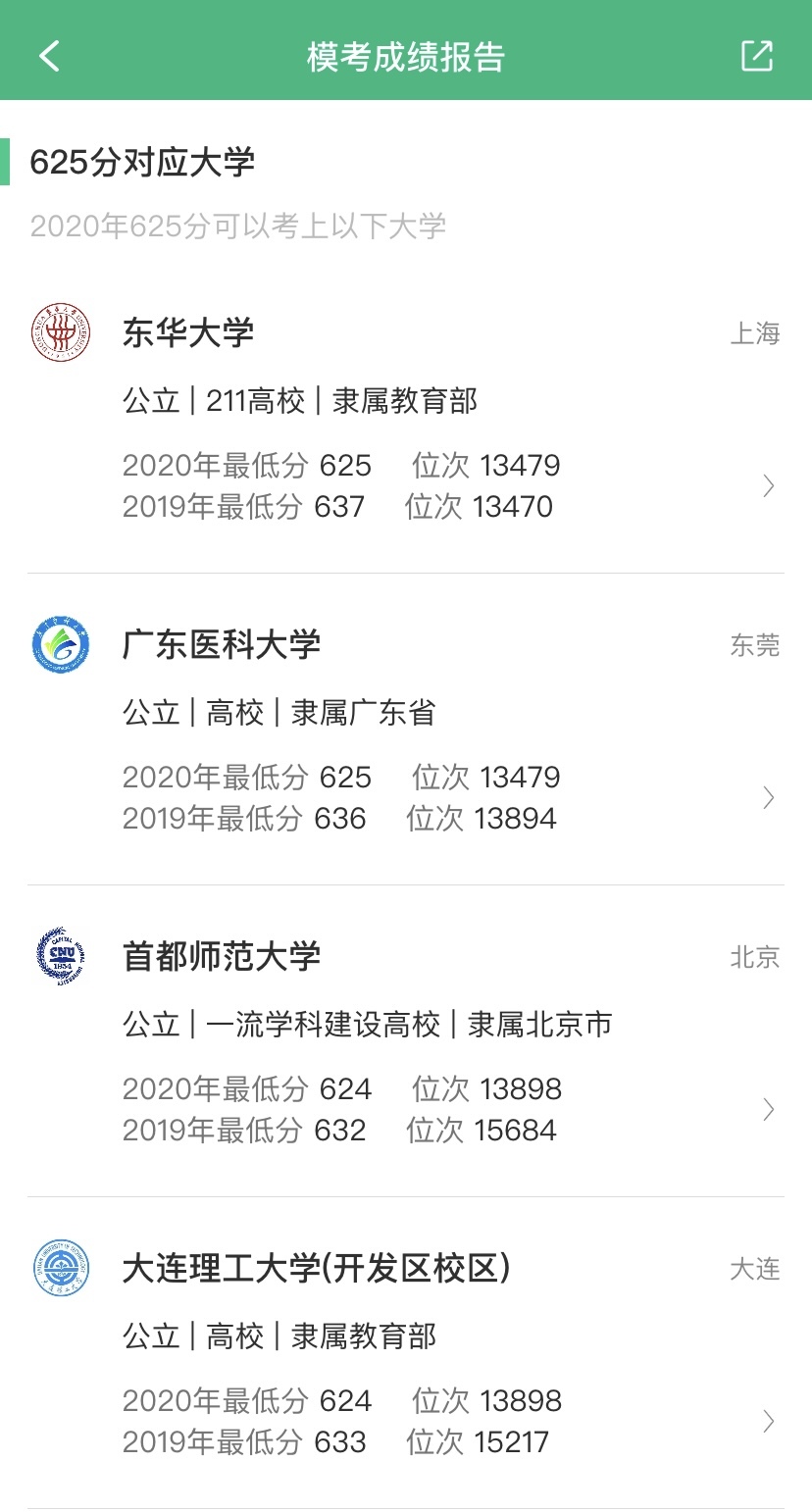Open 广东医科大学 details
Screen dimensions: 812x1512
pos(406,730)
